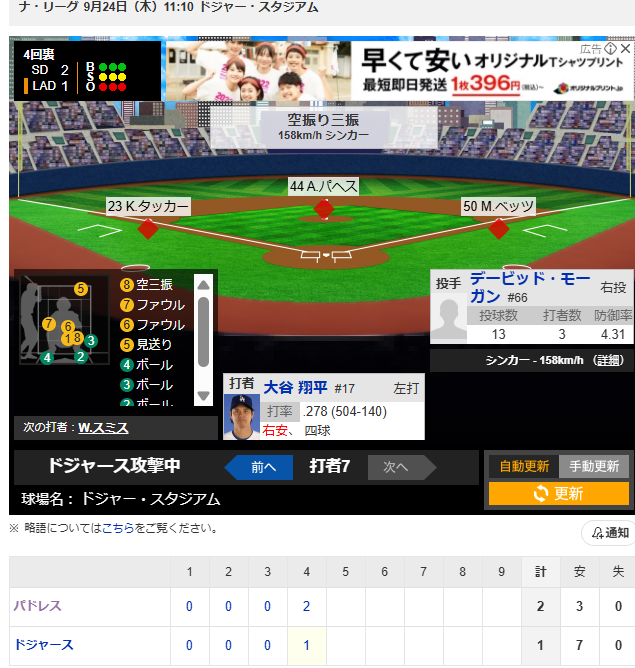Switch to 自動更新 auto refresh

(524, 466)
